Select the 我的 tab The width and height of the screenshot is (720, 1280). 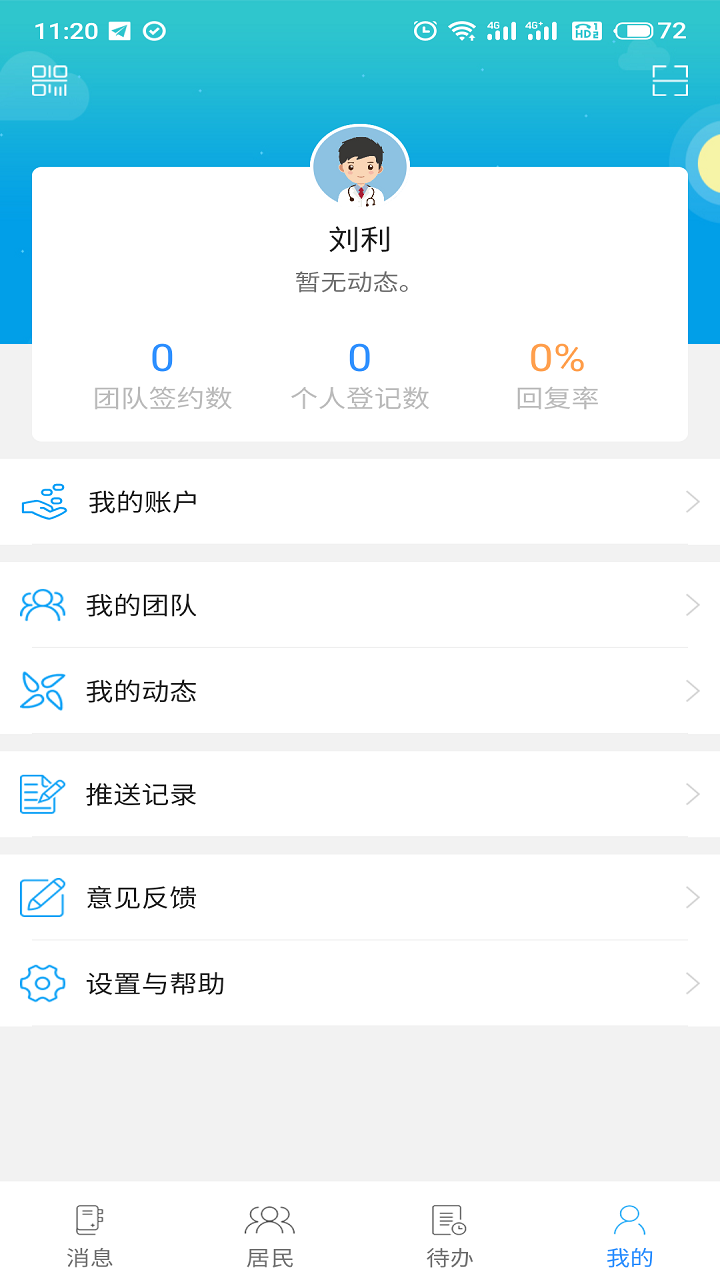tap(630, 1236)
